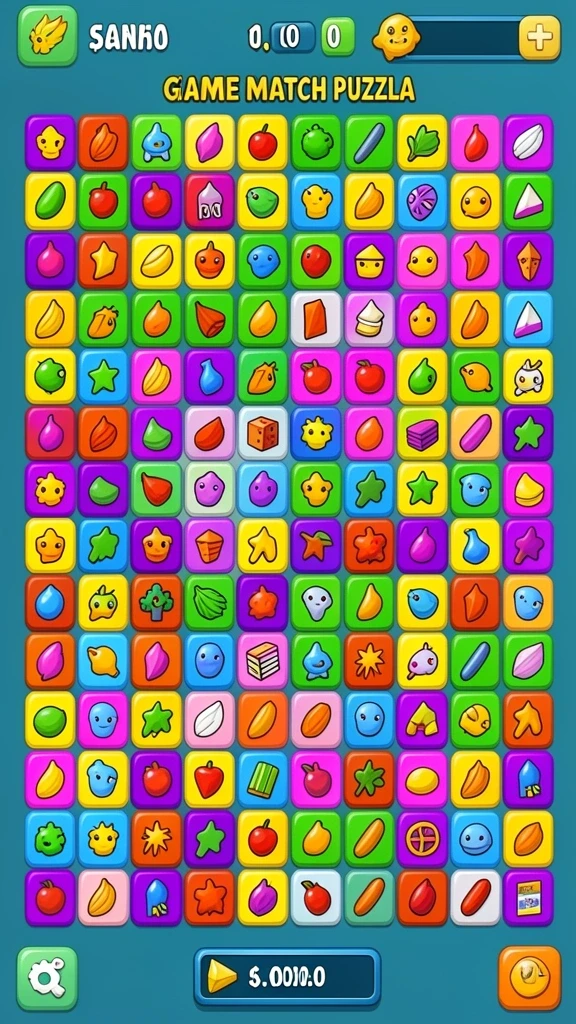Tap the yellow plus button to add coins

pyautogui.click(x=539, y=38)
